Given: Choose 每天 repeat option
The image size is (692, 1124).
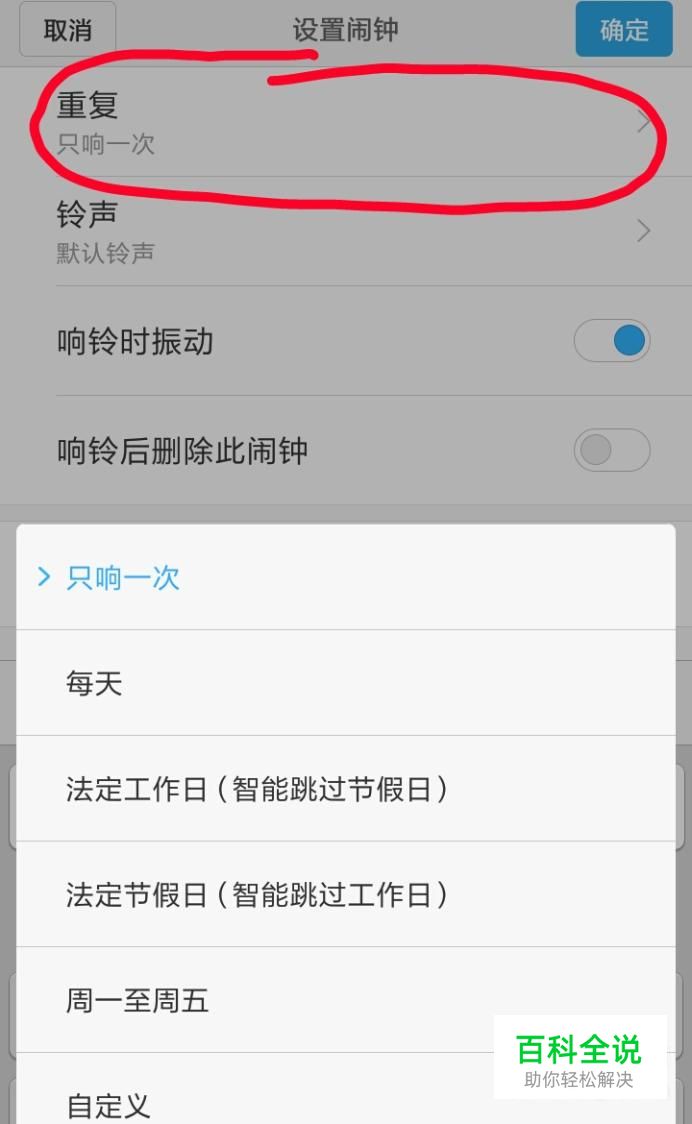Looking at the screenshot, I should [x=346, y=683].
